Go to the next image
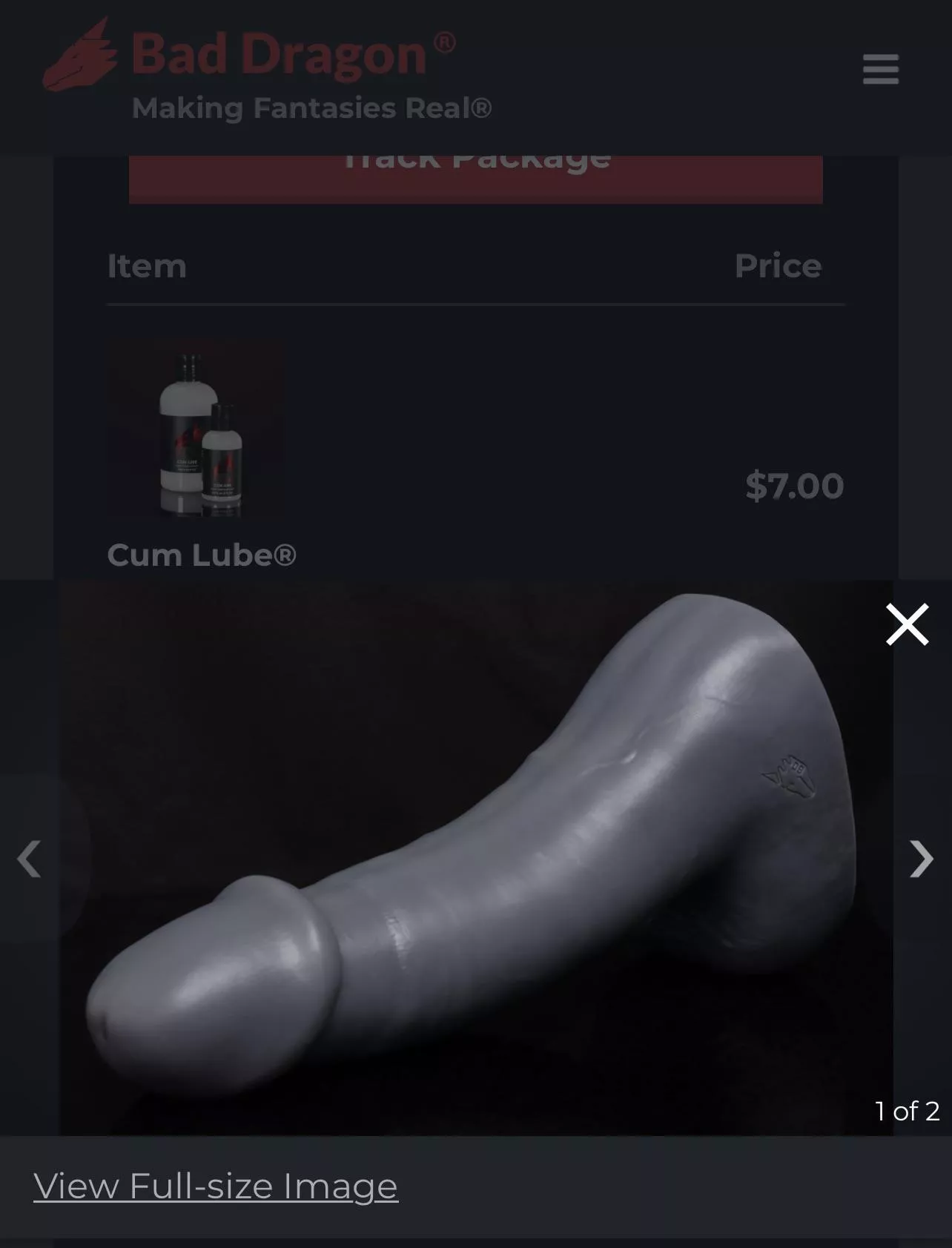Screen dimensions: 952x1248 tap(921, 859)
